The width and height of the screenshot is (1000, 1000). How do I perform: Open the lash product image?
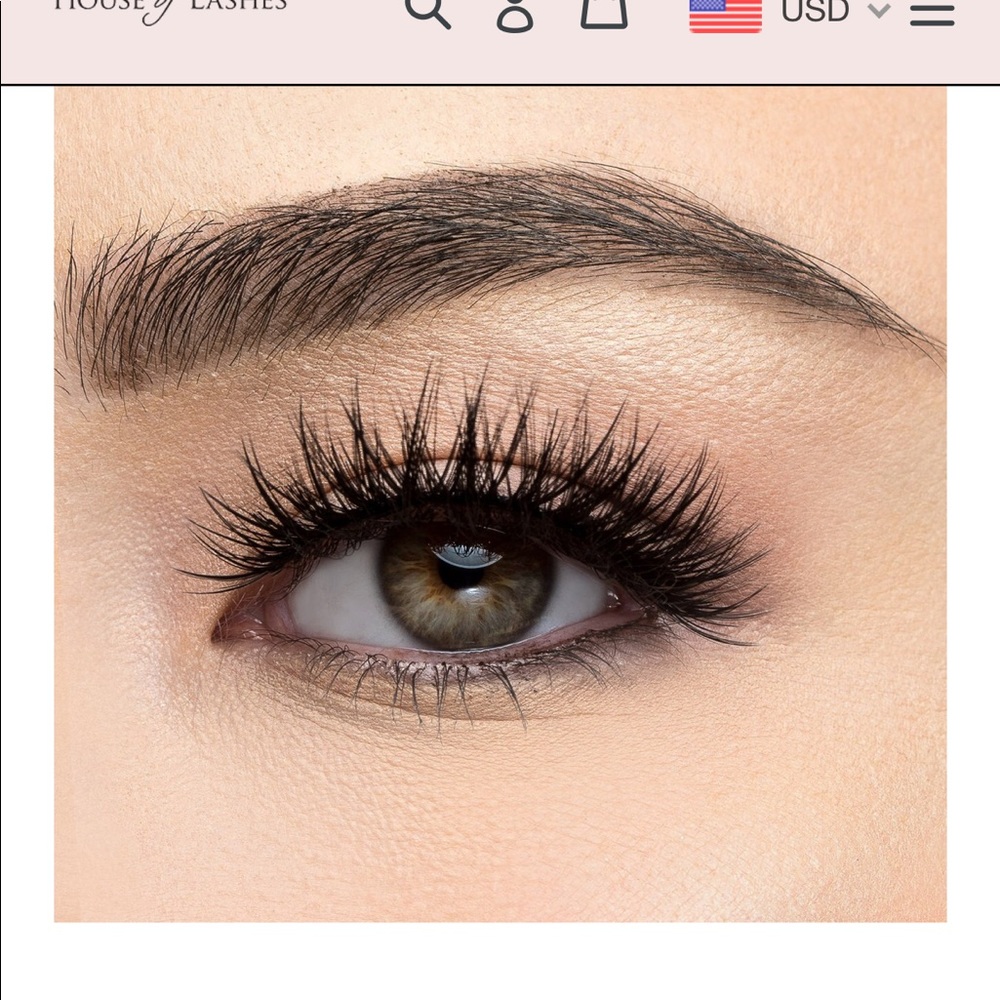(x=500, y=504)
